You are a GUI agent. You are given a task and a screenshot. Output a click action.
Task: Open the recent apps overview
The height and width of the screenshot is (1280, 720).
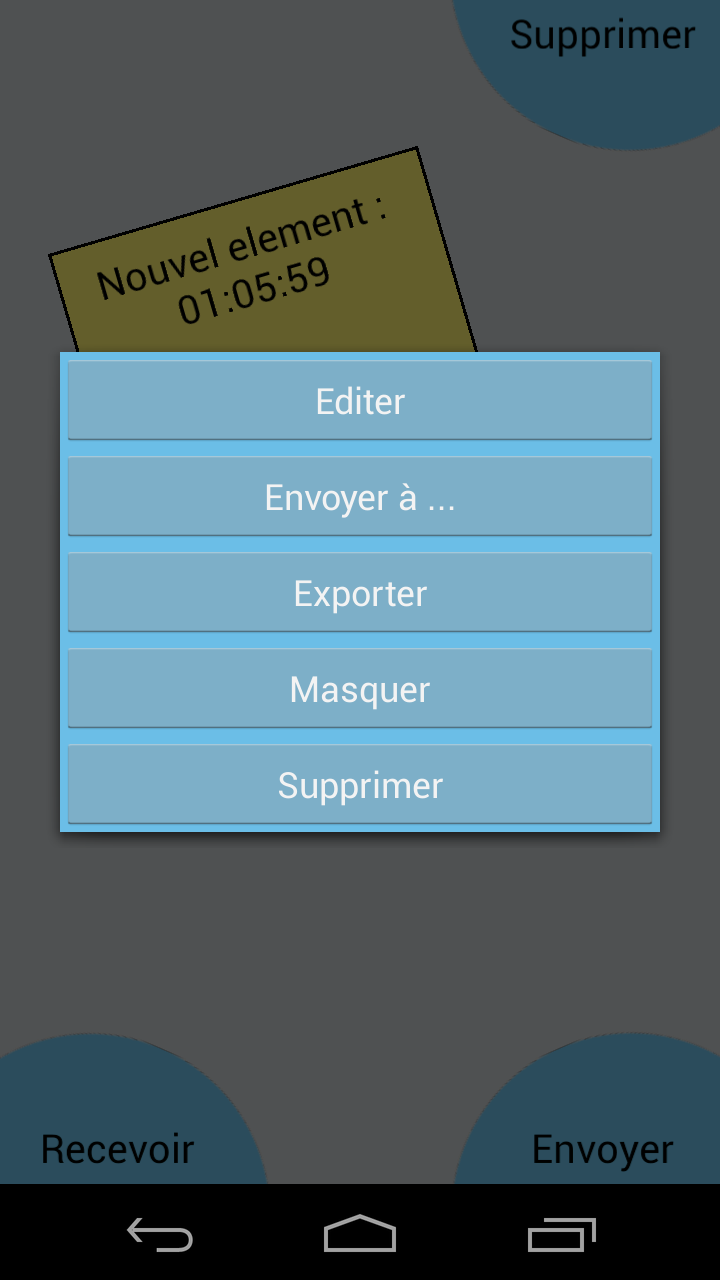[561, 1235]
